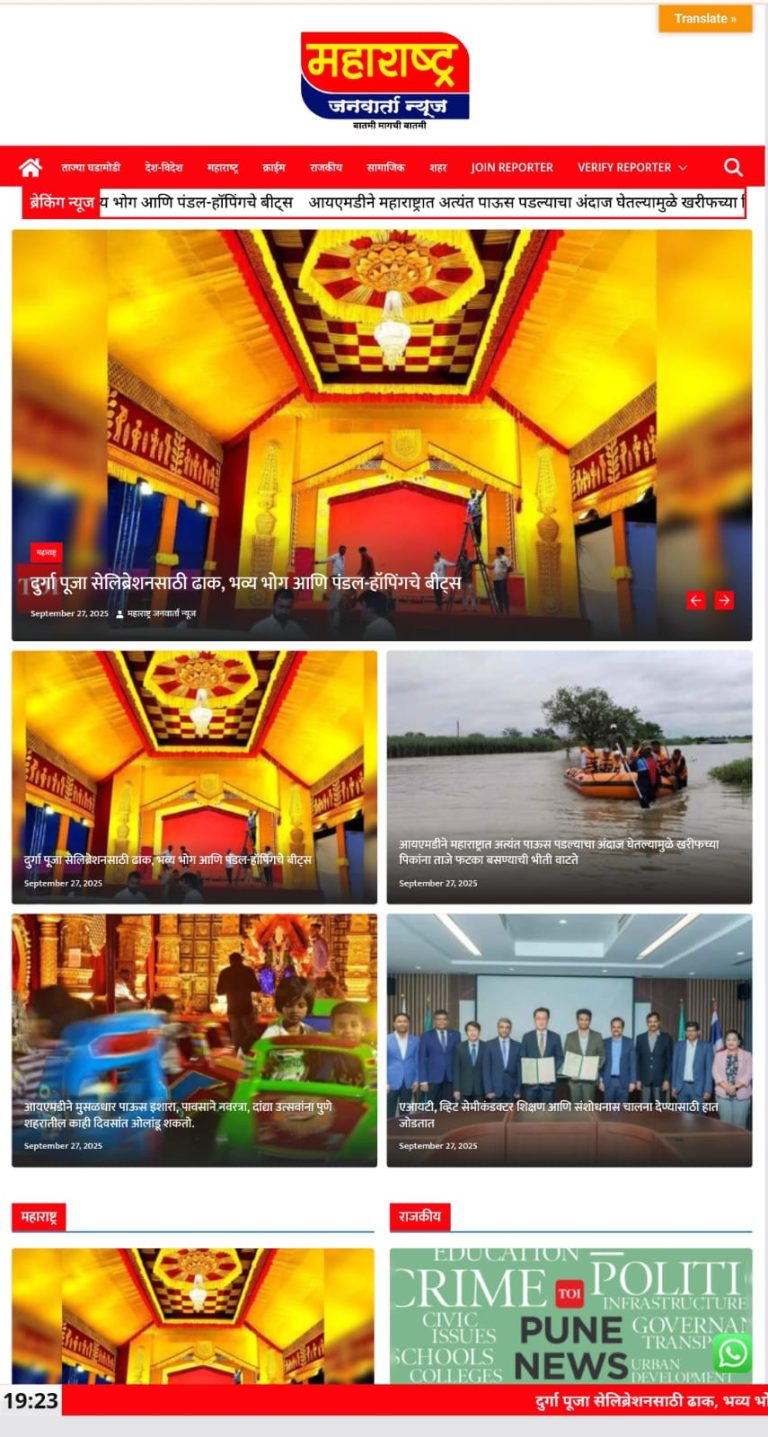Viewport: 768px width, 1437px height.
Task: Open the children's ride festival rain article
Action: [x=194, y=1039]
